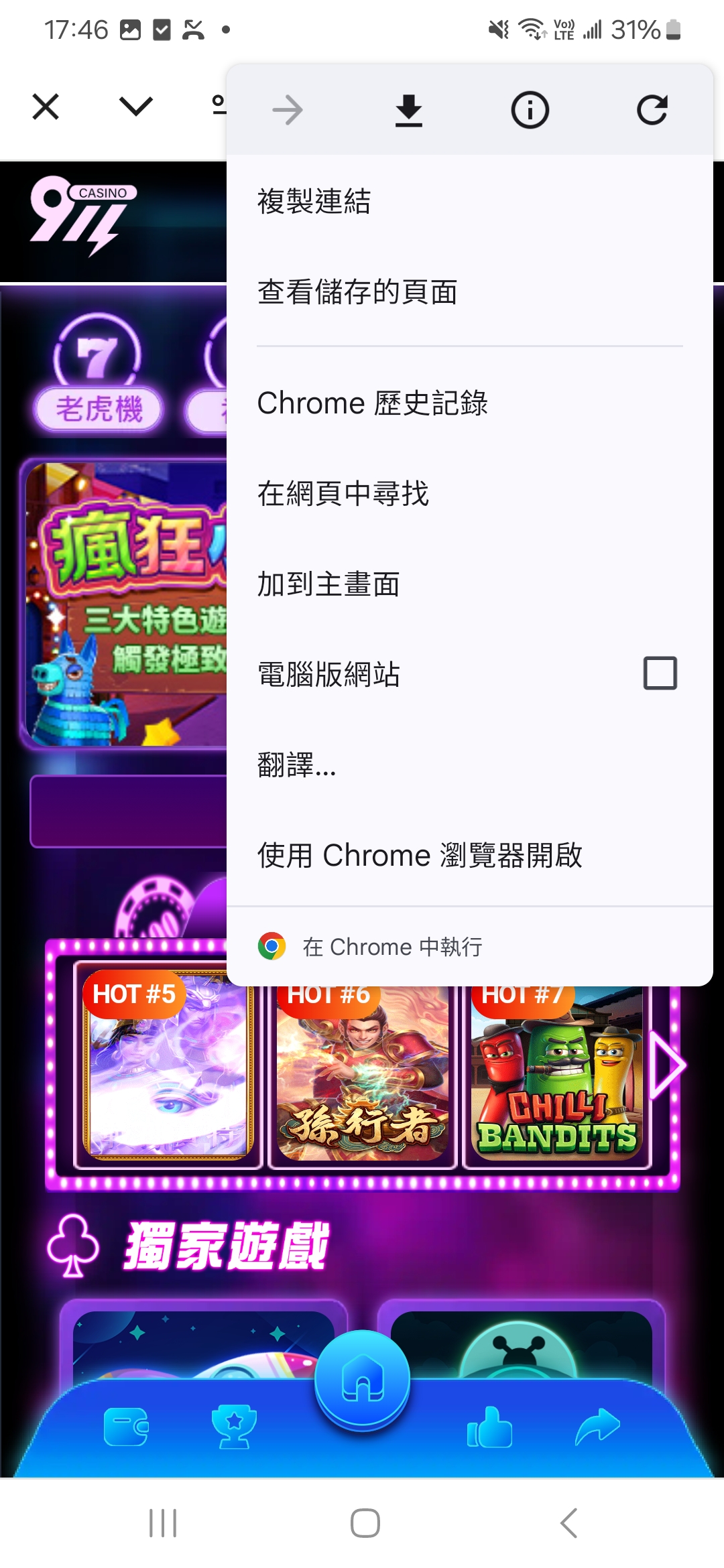Viewport: 724px width, 1568px height.
Task: Go back with system back button
Action: tap(568, 1523)
